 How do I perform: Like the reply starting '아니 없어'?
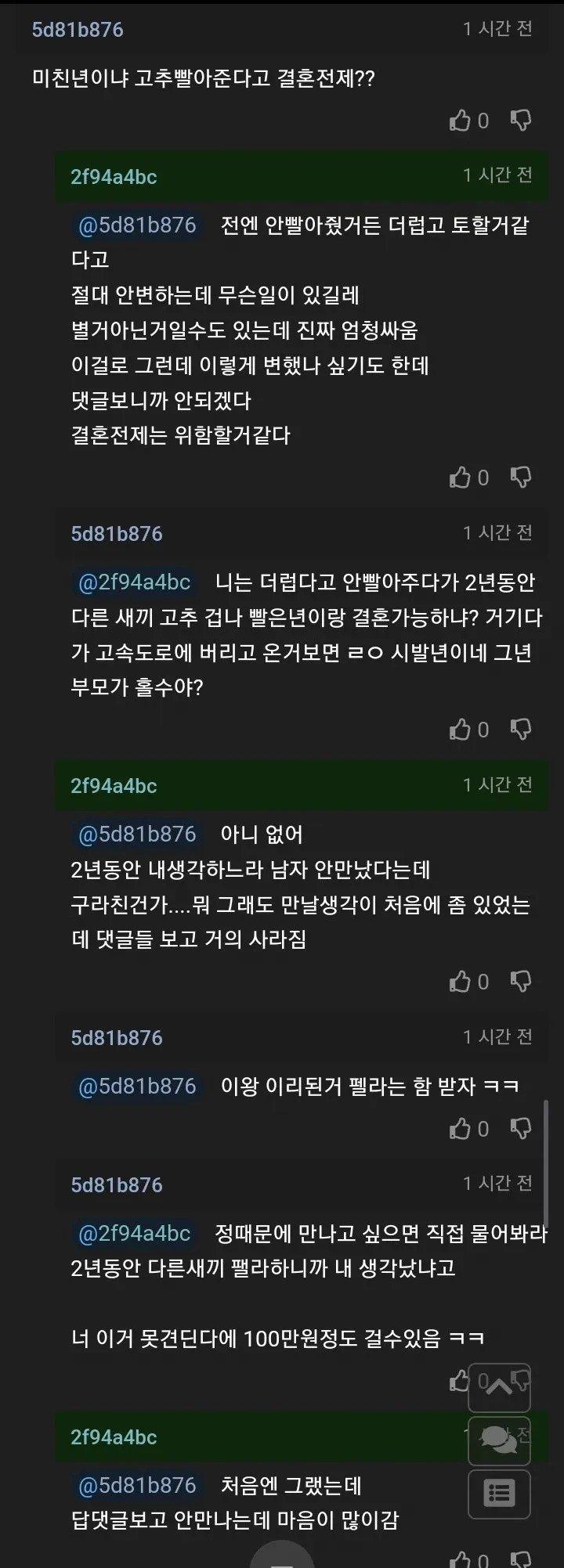461,982
